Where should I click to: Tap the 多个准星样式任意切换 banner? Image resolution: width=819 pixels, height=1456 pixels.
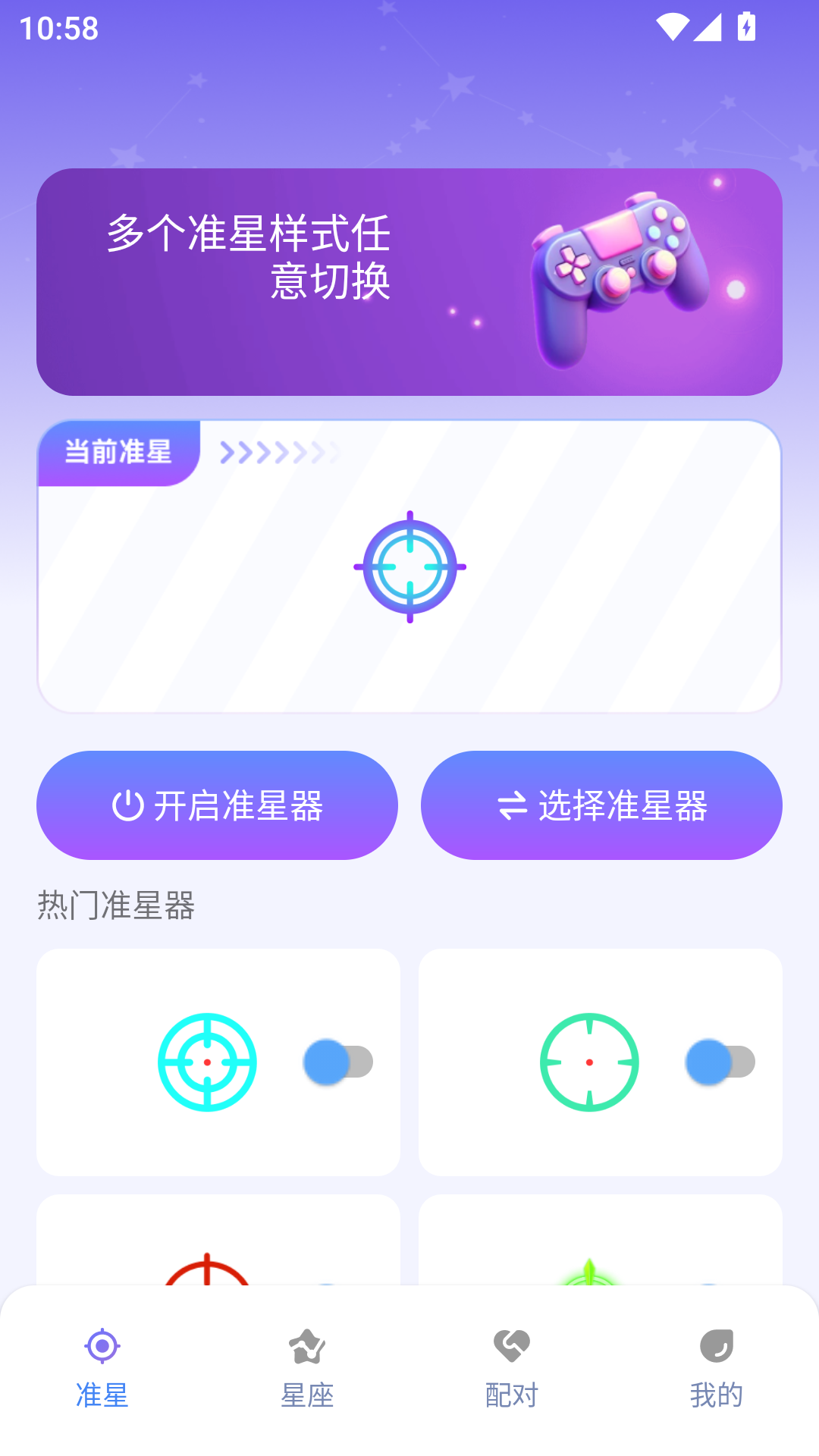point(409,282)
